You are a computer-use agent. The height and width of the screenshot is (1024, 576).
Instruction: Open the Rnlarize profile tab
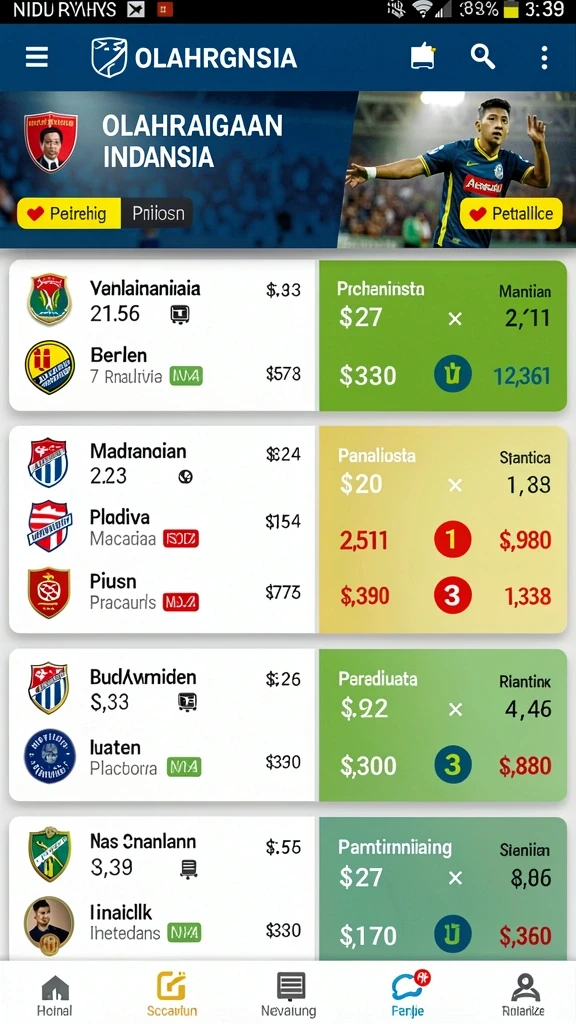pos(525,995)
